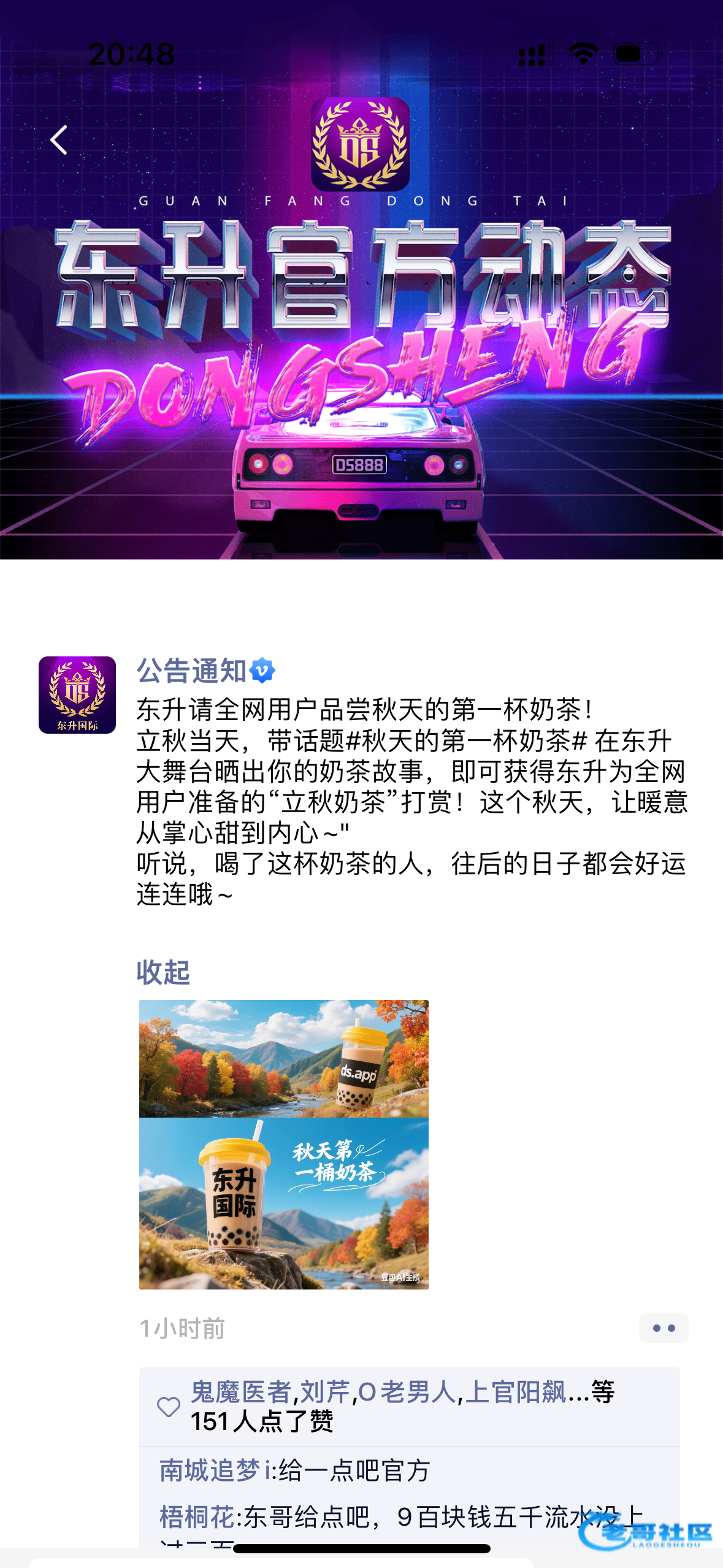Open the two-dot like and comment menu
Screen dimensions: 723x1568
664,1328
